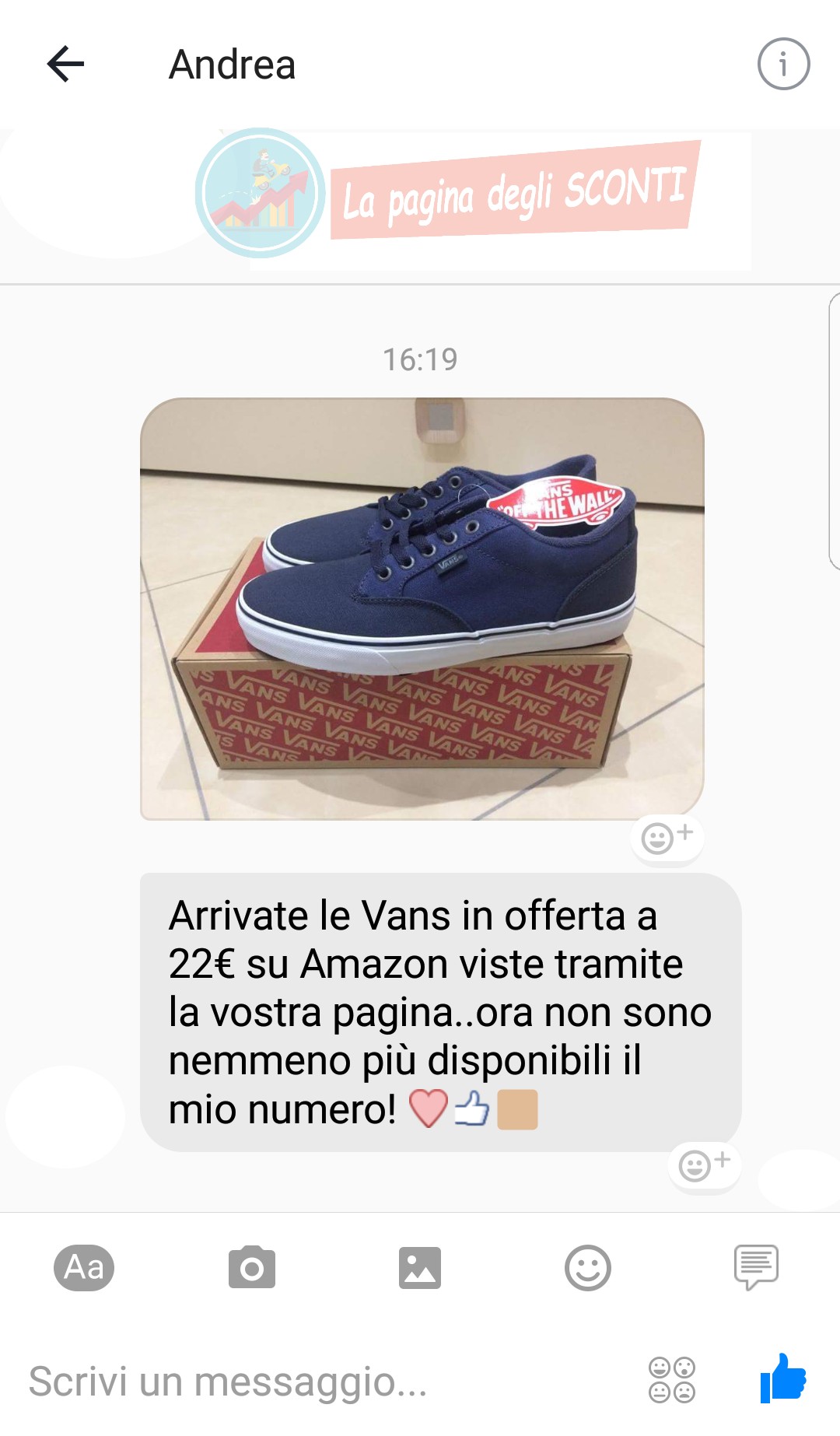This screenshot has height=1436, width=840.
Task: React to the Vans offer message
Action: pyautogui.click(x=704, y=1165)
